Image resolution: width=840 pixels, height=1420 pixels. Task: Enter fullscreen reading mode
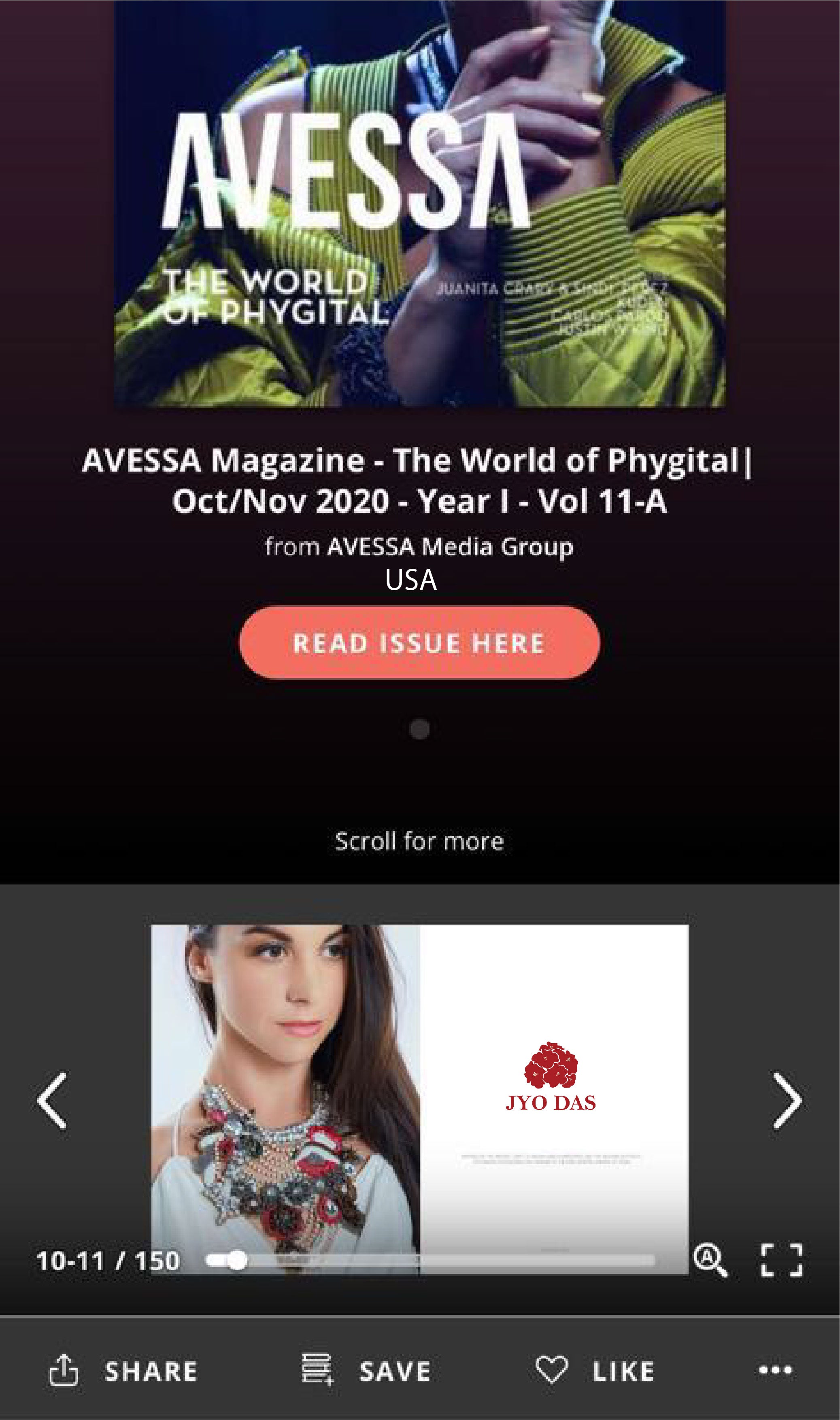point(781,1261)
